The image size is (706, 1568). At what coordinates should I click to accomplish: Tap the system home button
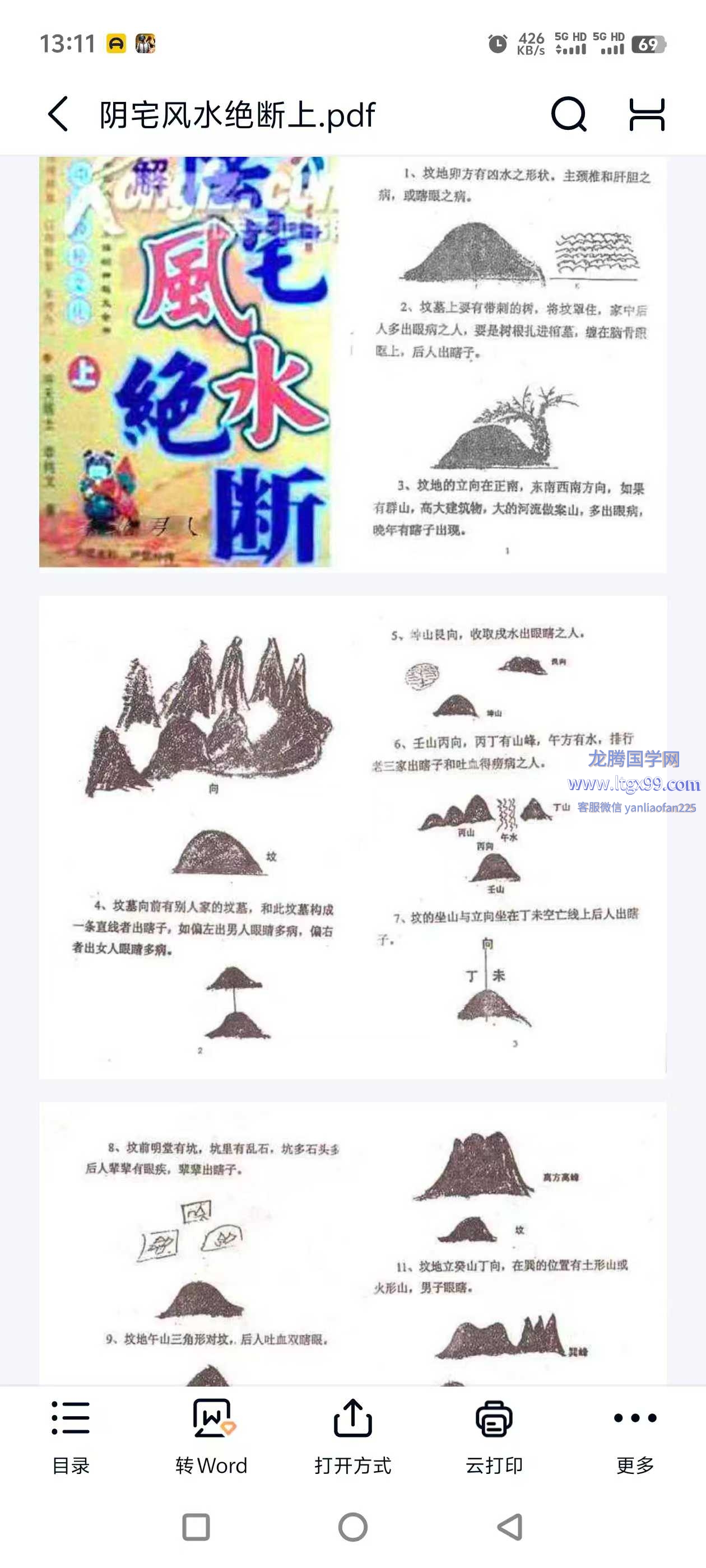click(x=352, y=1527)
